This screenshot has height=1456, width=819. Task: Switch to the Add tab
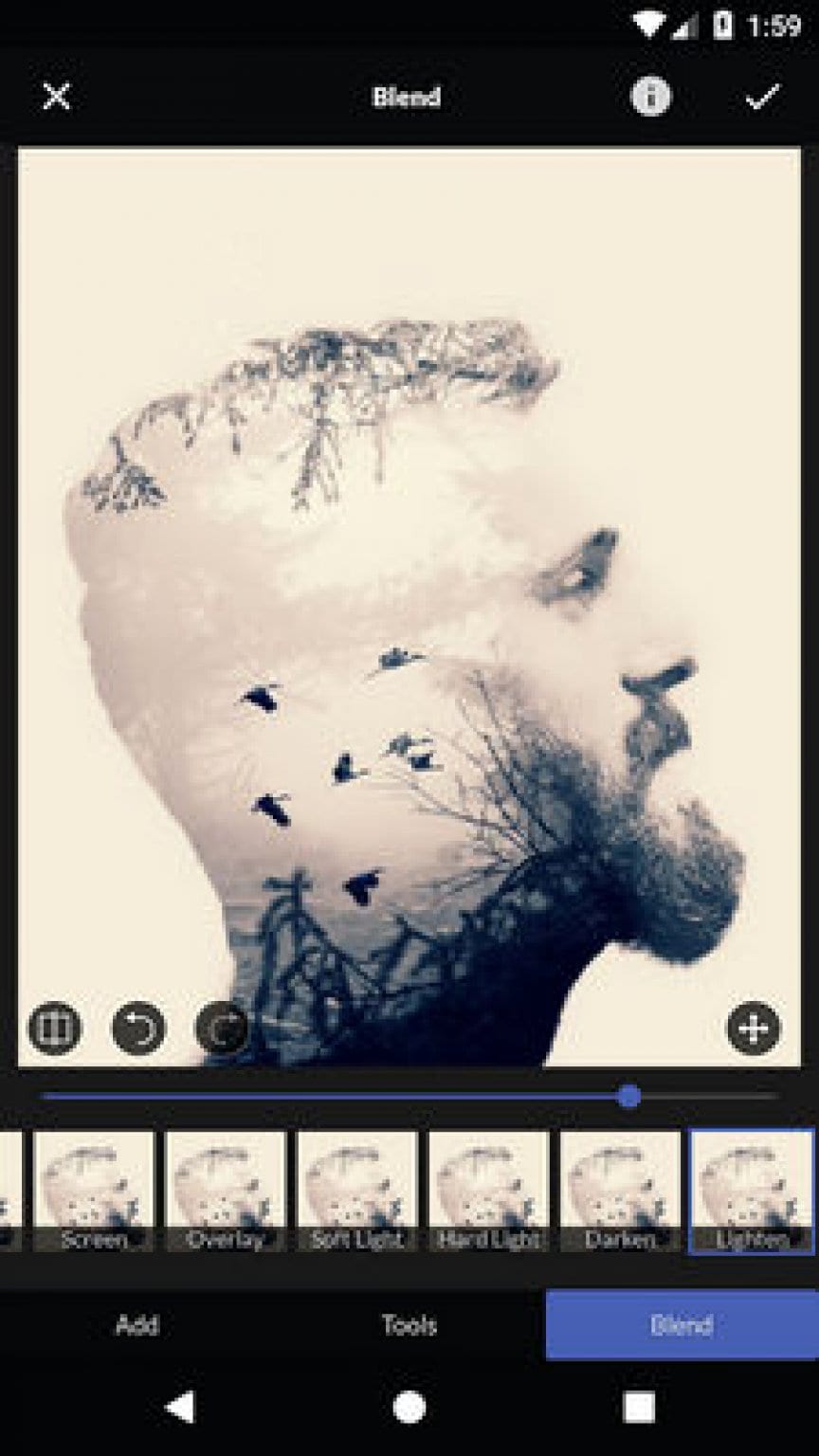(138, 1325)
